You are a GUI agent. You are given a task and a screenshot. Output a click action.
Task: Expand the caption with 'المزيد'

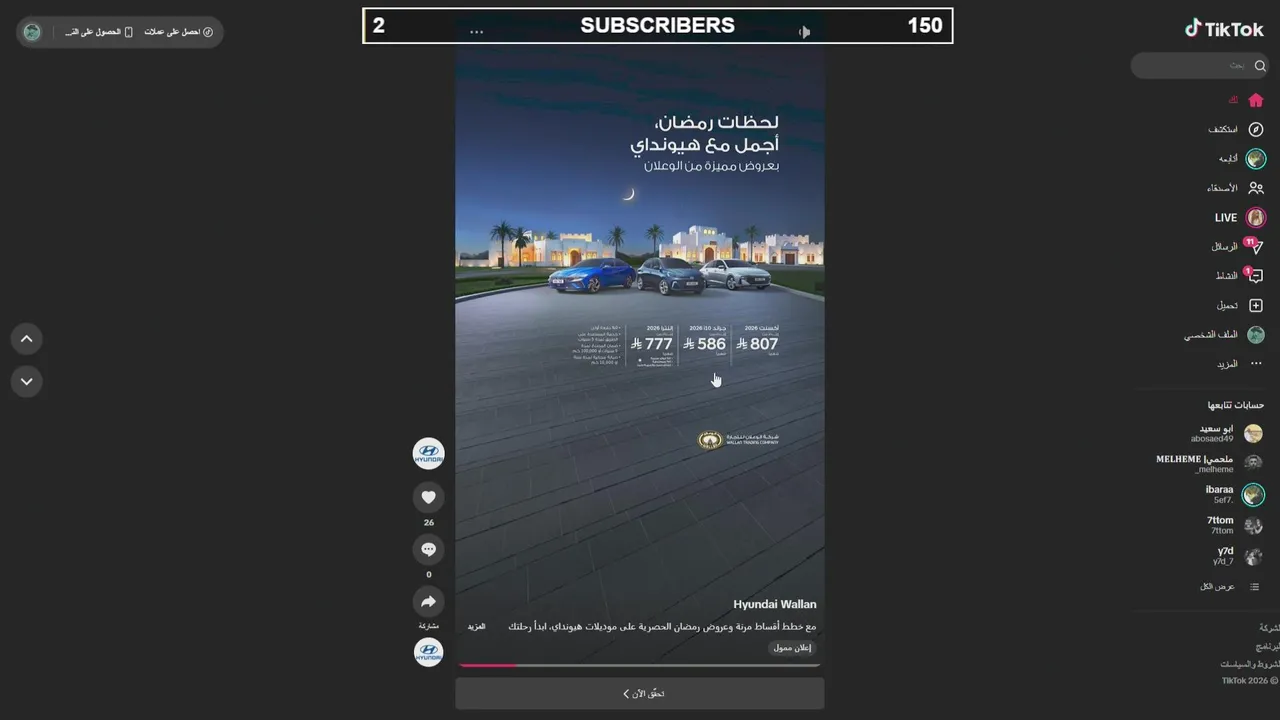pos(477,626)
